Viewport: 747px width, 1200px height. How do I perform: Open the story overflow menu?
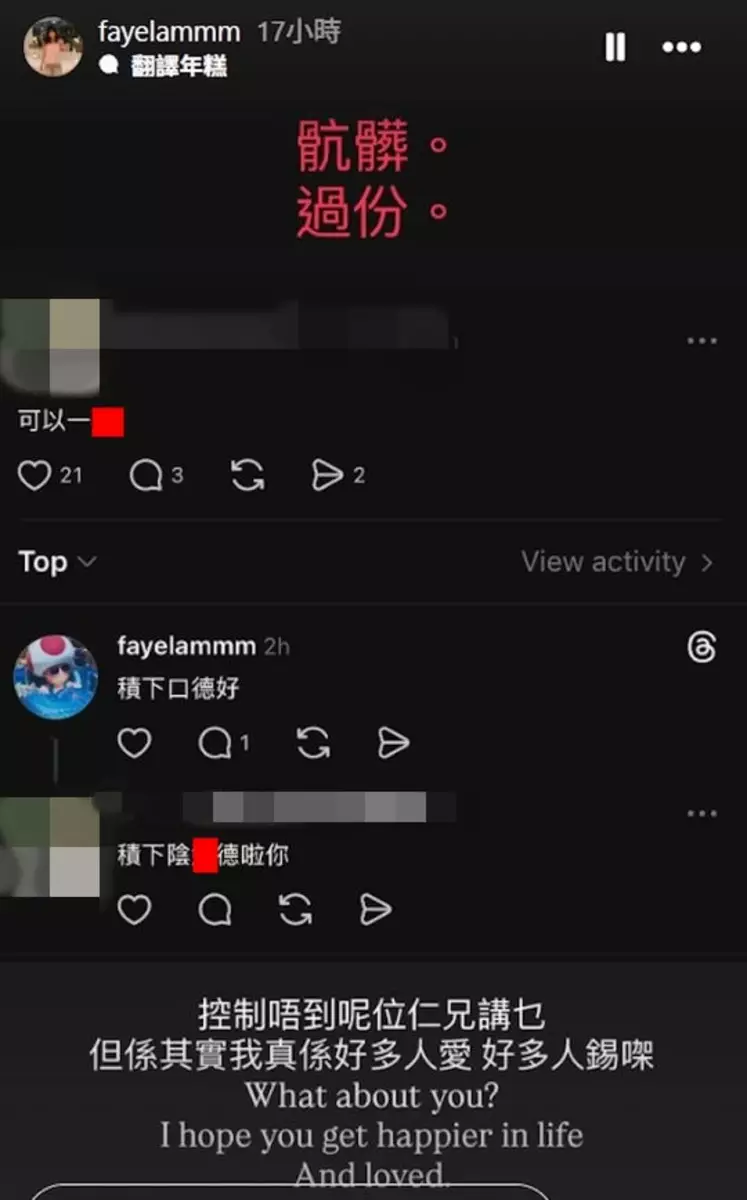click(681, 47)
